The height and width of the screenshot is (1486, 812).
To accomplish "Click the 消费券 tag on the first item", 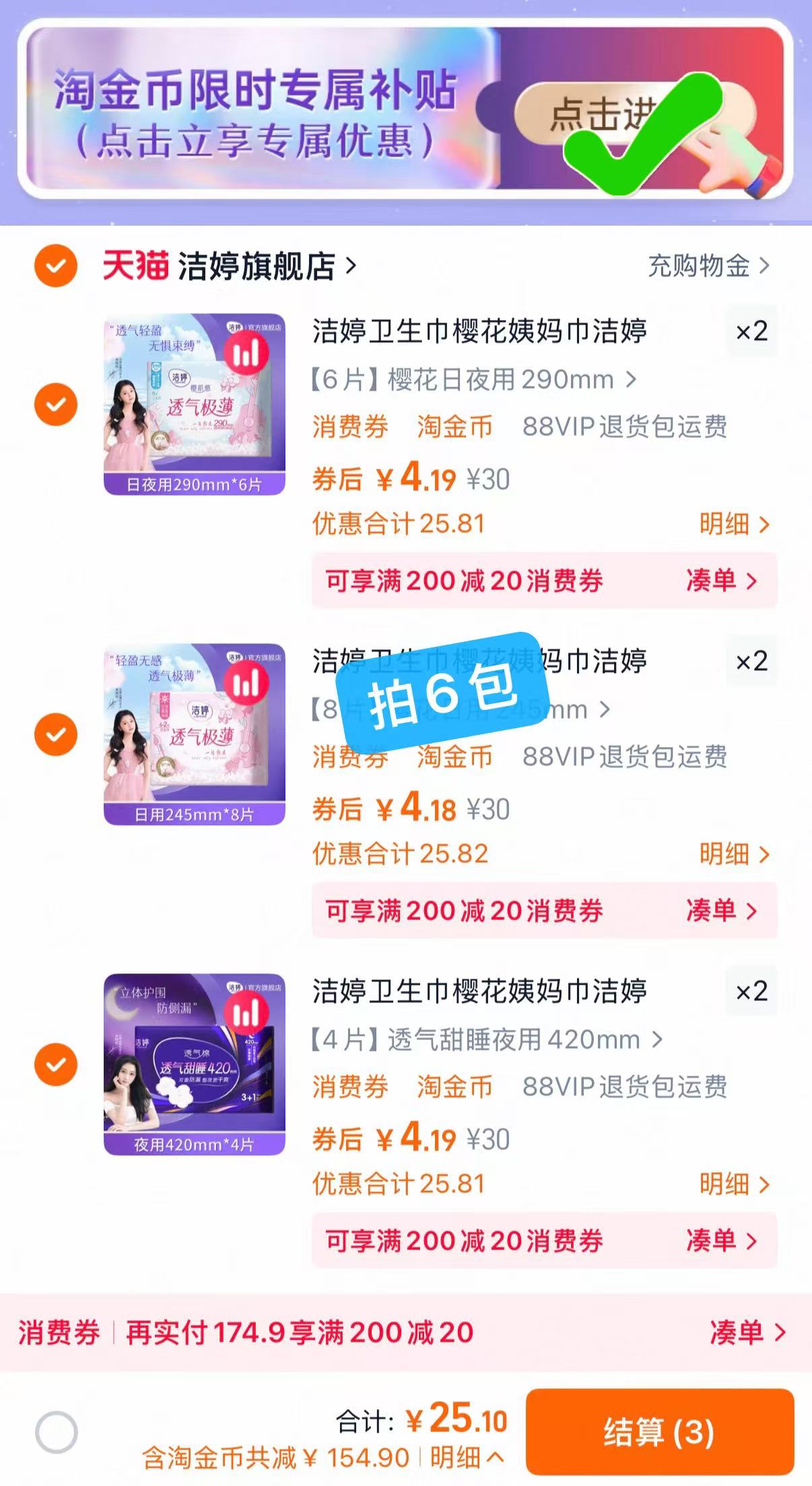I will point(349,426).
